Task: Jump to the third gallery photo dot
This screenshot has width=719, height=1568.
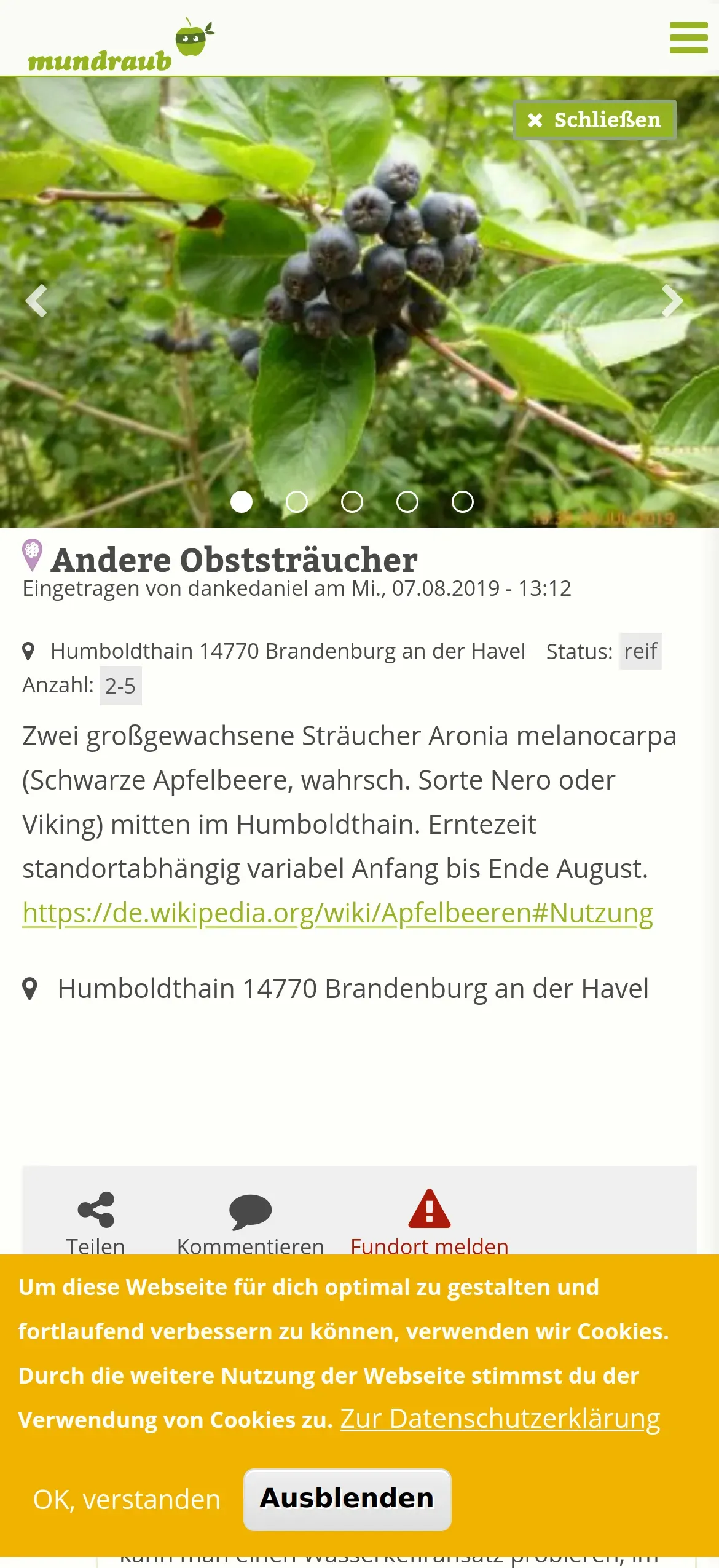Action: [352, 502]
